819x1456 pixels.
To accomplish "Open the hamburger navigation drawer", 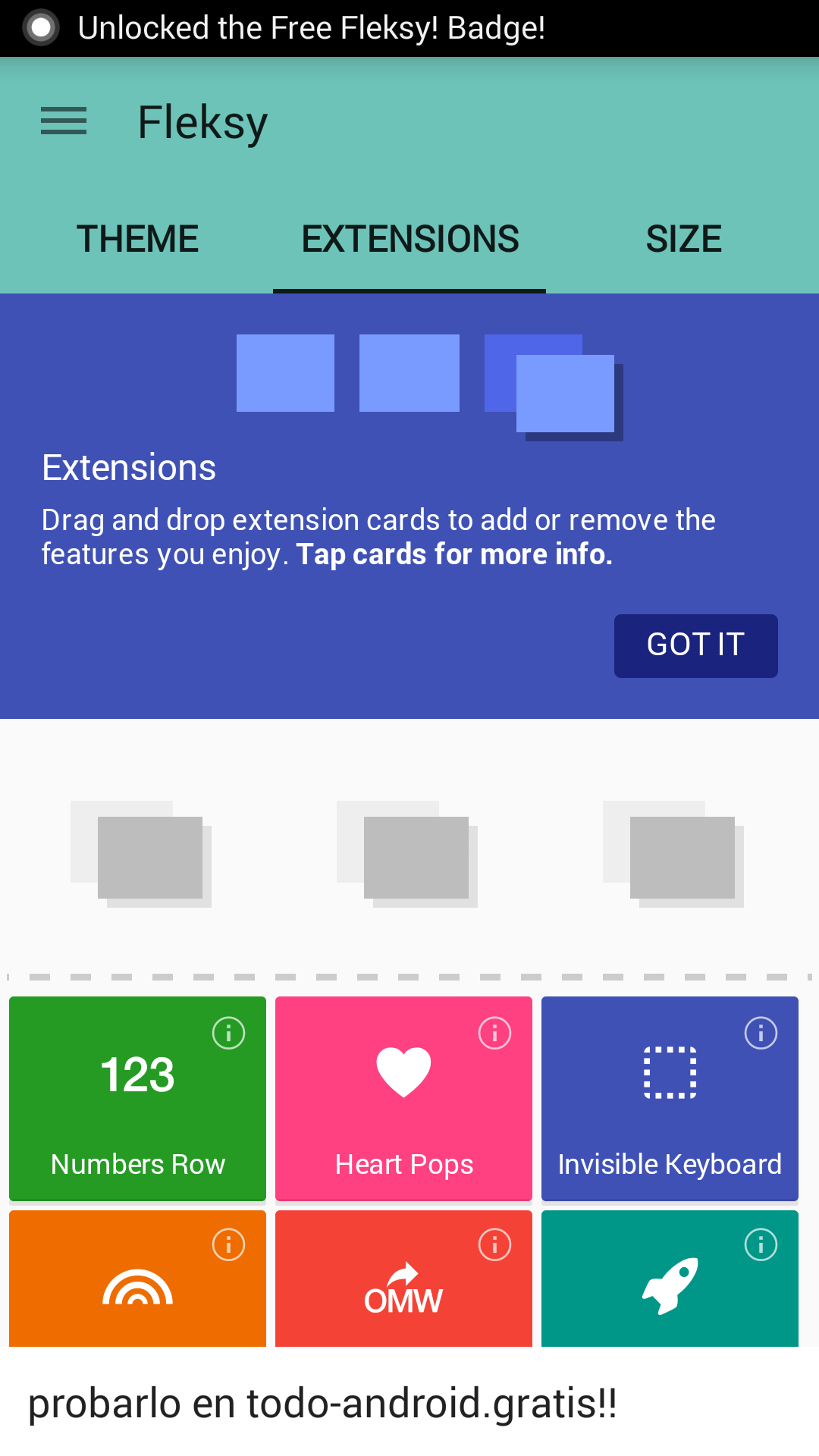I will pyautogui.click(x=64, y=121).
